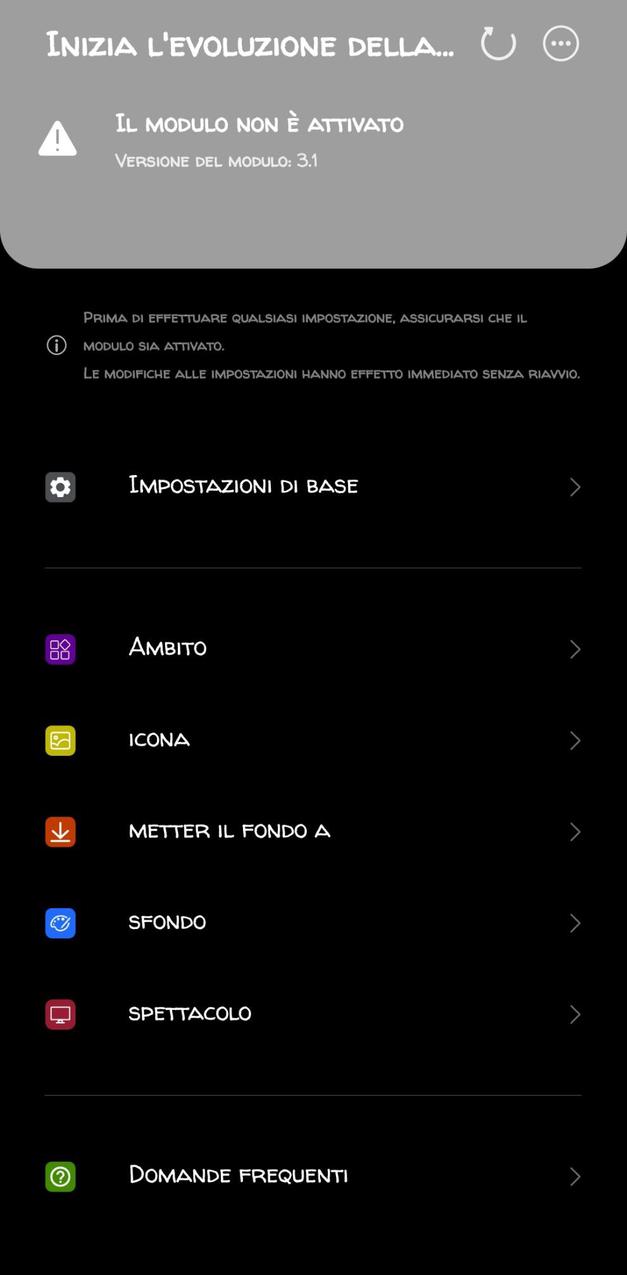The image size is (627, 1275).
Task: Tap the module not activated status card
Action: click(260, 140)
